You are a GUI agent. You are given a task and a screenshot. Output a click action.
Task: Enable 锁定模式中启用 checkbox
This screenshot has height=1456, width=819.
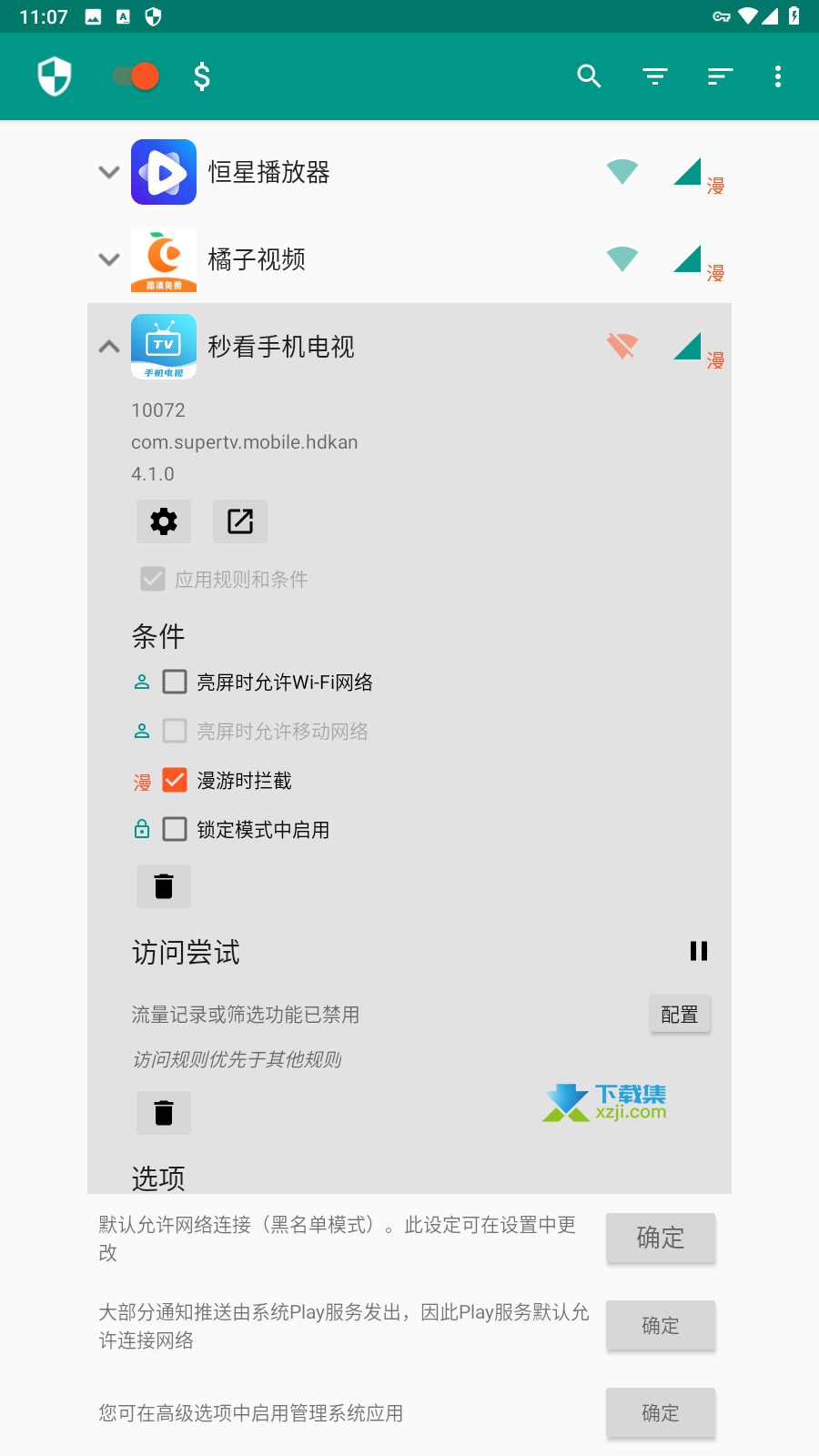click(175, 829)
